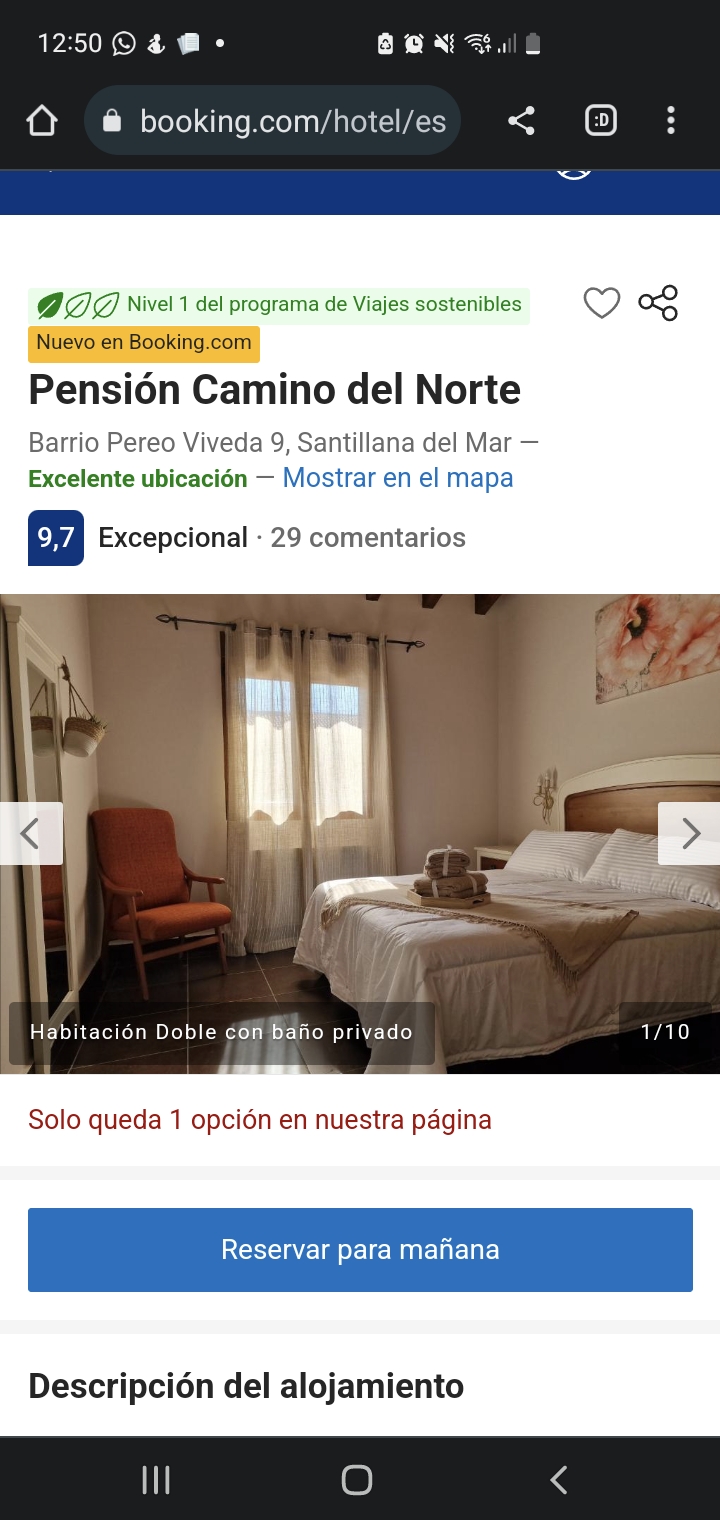The width and height of the screenshot is (720, 1520).
Task: Share this page from browser toolbar
Action: click(521, 121)
